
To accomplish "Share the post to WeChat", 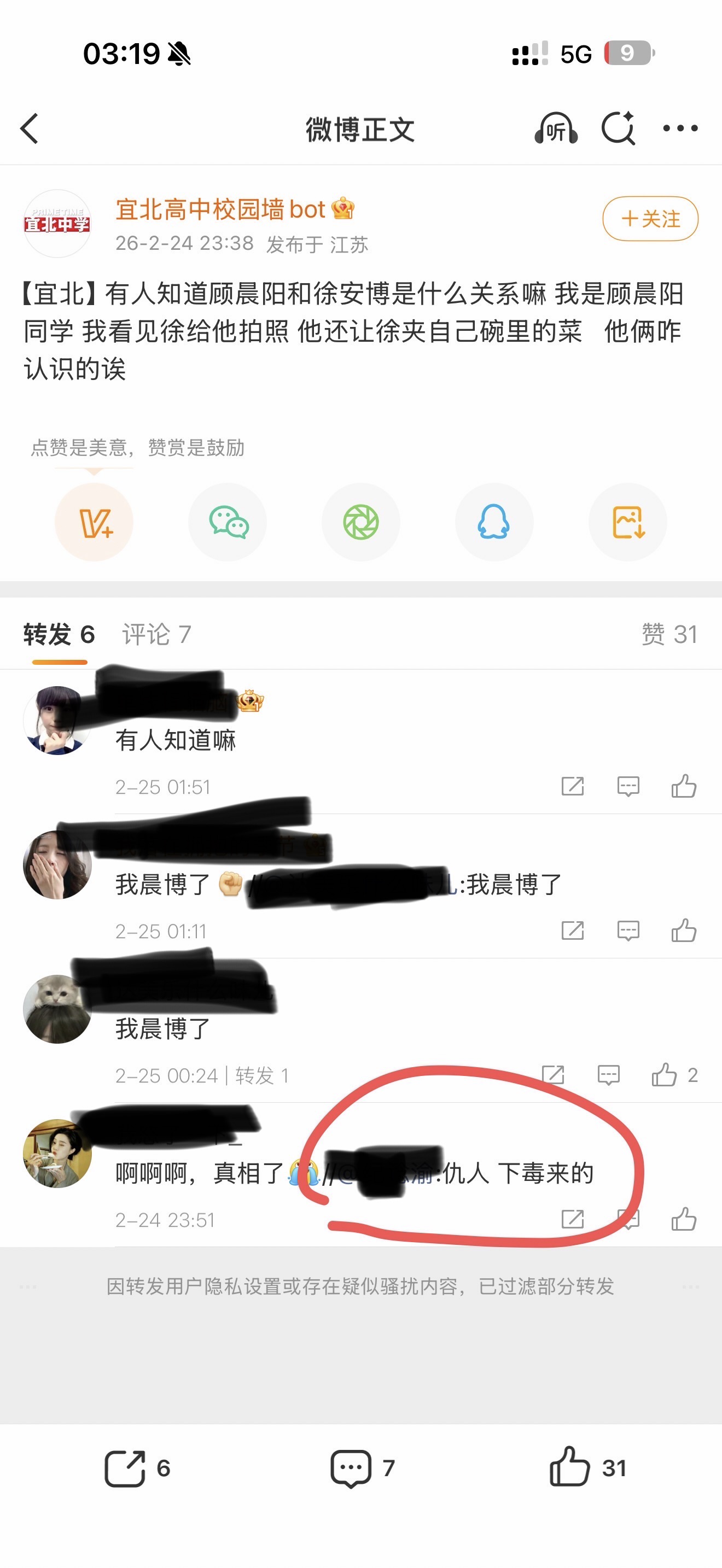I will pyautogui.click(x=228, y=522).
